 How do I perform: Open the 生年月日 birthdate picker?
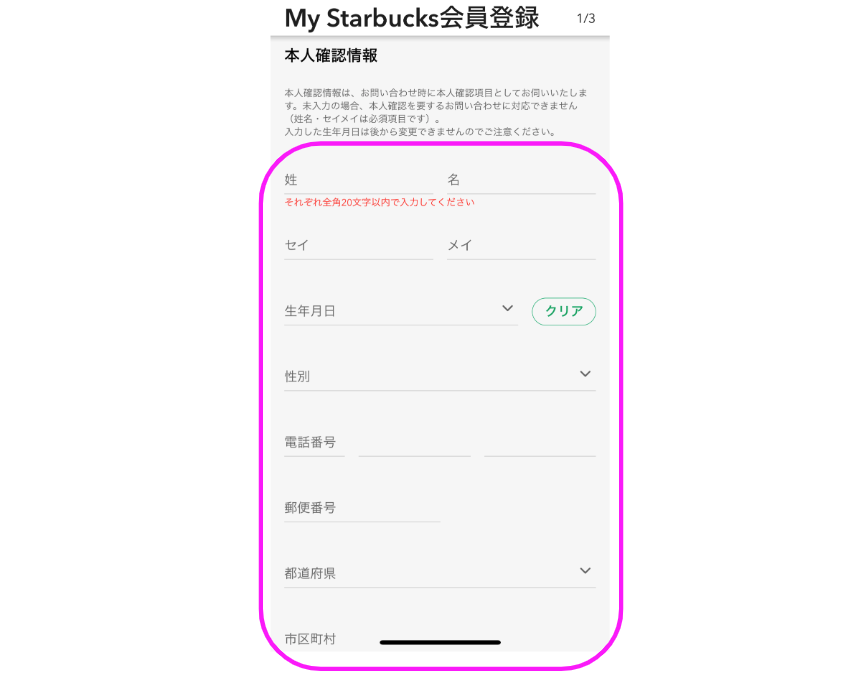pos(400,311)
